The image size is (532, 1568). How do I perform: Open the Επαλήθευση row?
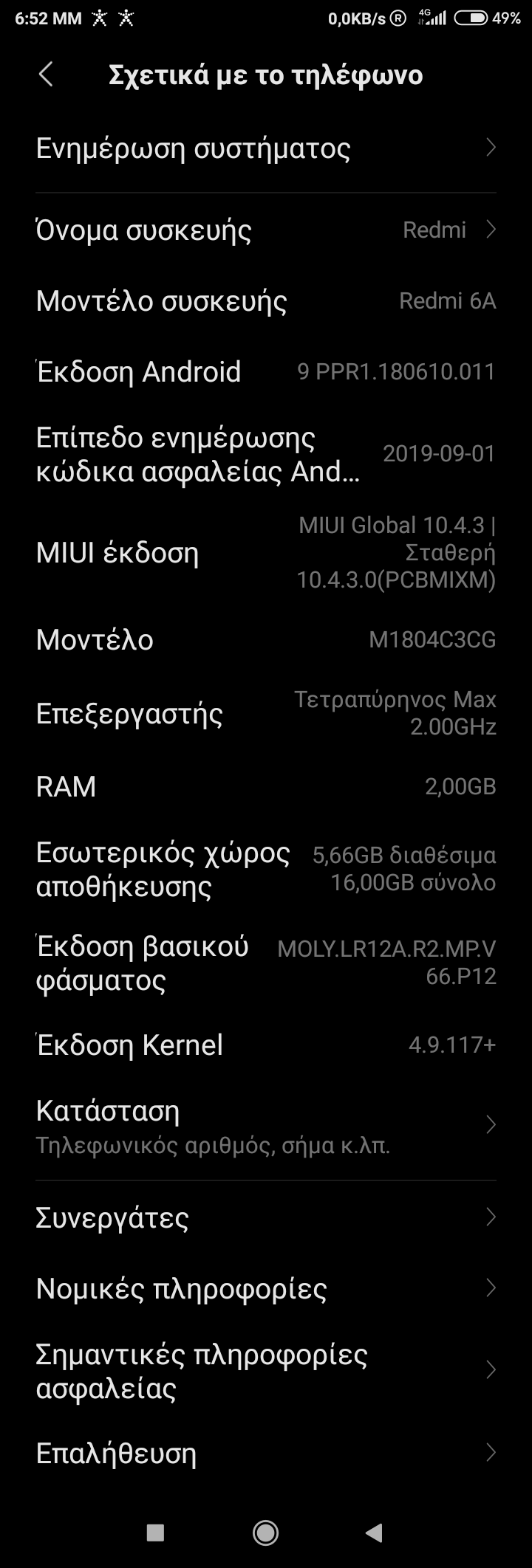[266, 1453]
